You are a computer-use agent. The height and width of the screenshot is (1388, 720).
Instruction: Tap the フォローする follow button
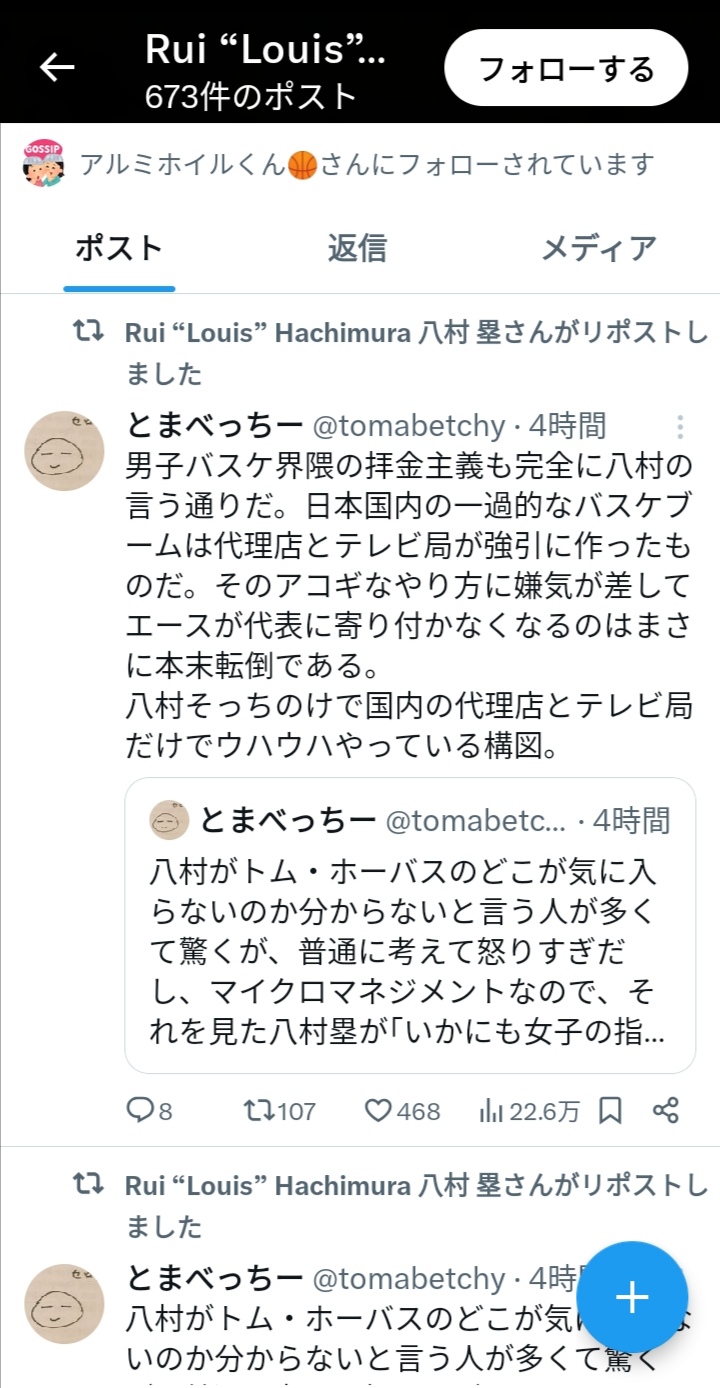[566, 68]
